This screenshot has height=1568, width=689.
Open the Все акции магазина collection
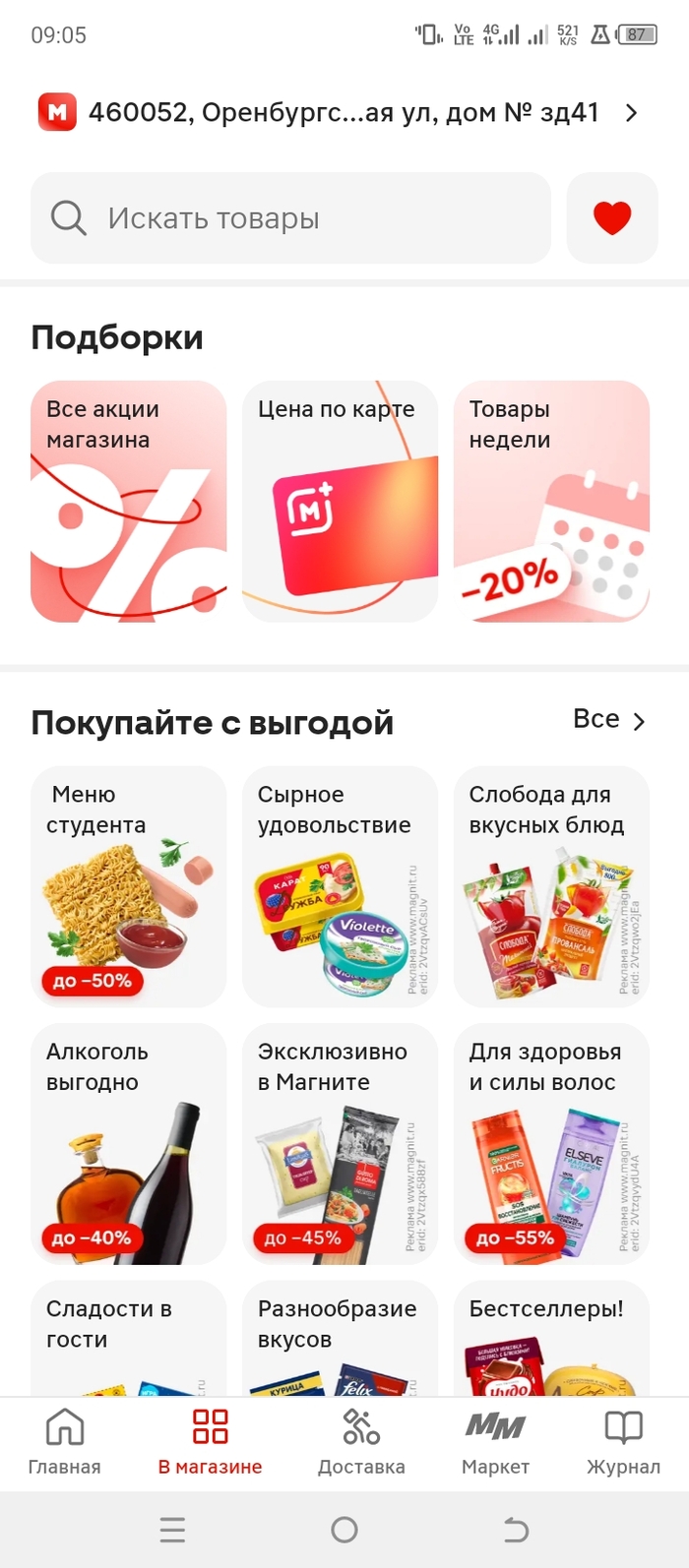click(129, 502)
